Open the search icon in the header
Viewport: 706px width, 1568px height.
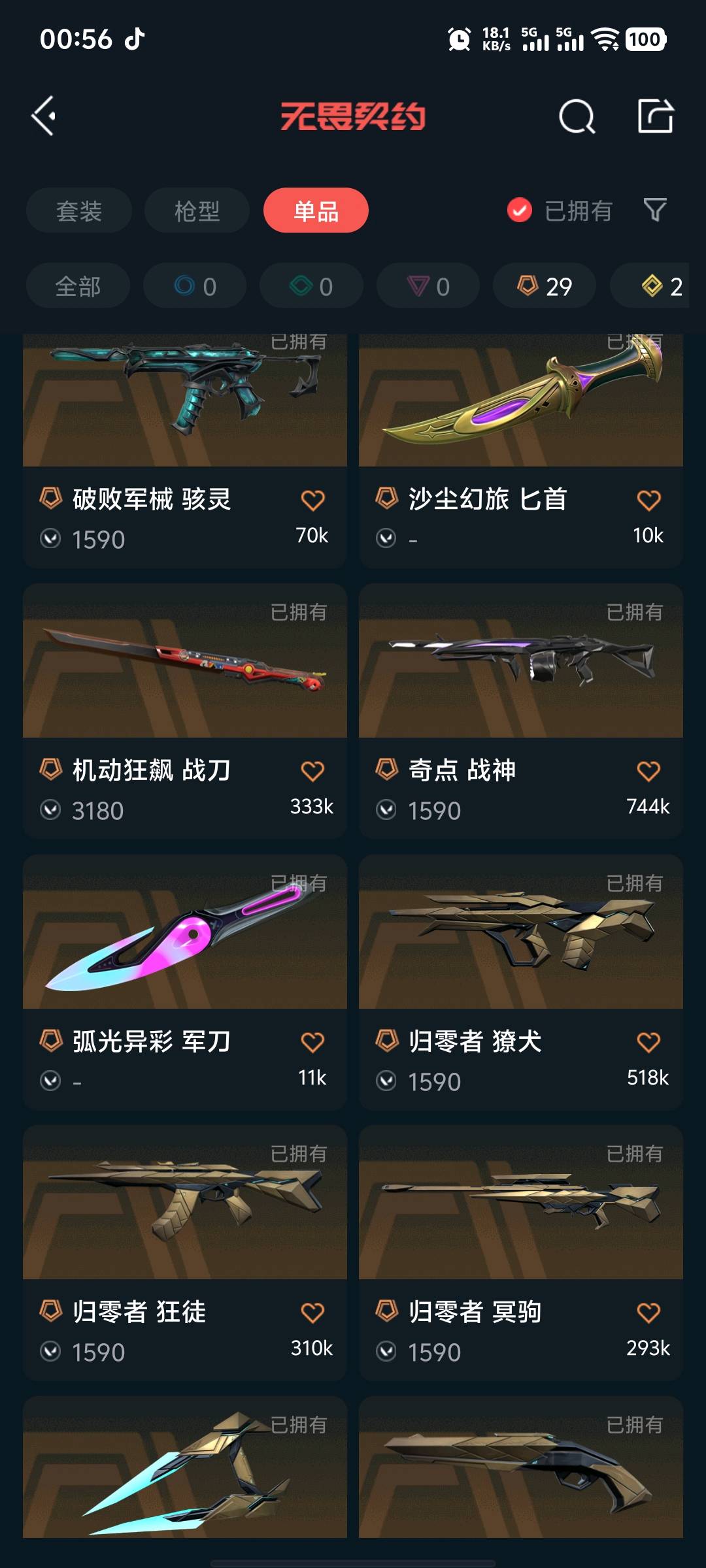pos(577,117)
